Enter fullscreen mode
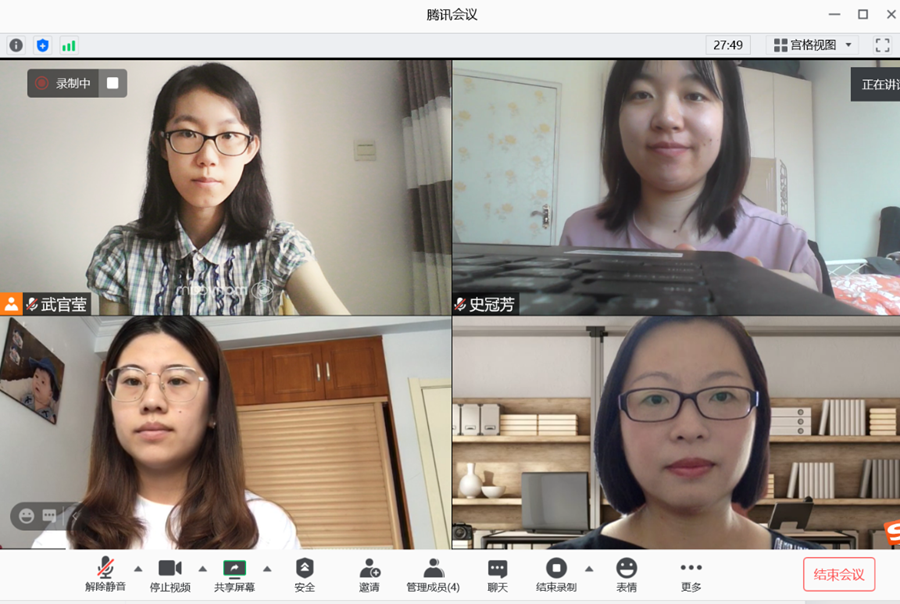The image size is (900, 604). 882,45
